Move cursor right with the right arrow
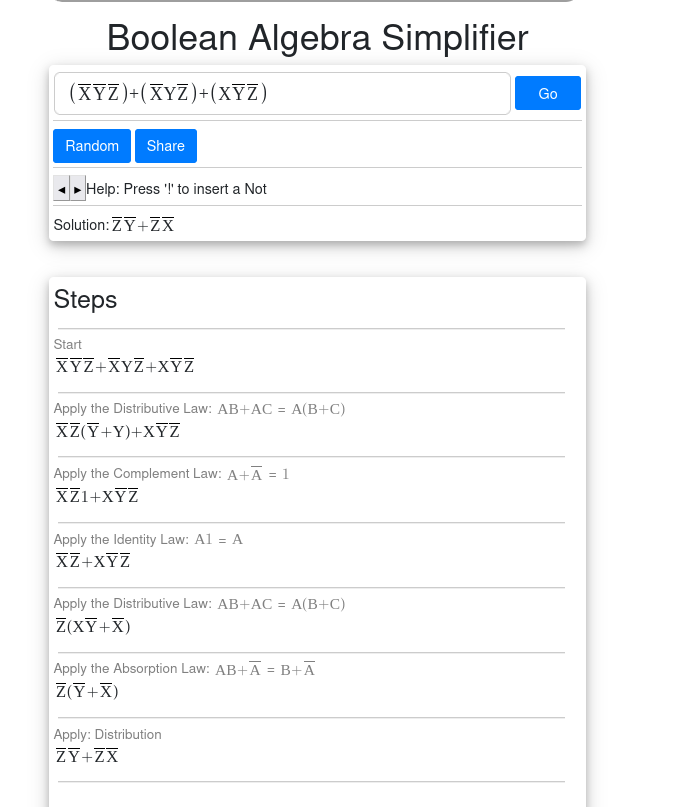 77,189
